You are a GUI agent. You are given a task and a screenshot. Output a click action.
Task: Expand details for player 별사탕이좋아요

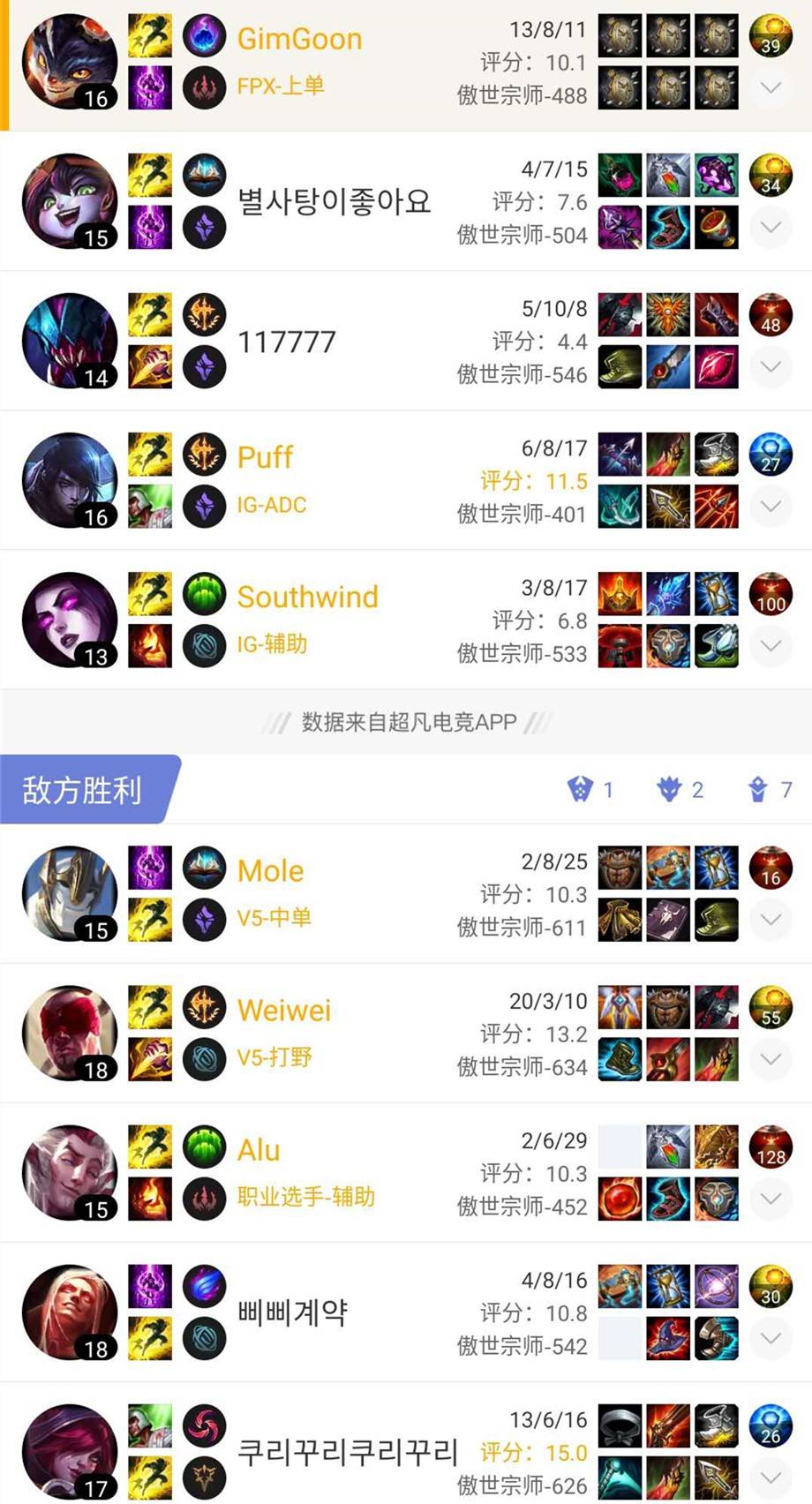tap(771, 227)
